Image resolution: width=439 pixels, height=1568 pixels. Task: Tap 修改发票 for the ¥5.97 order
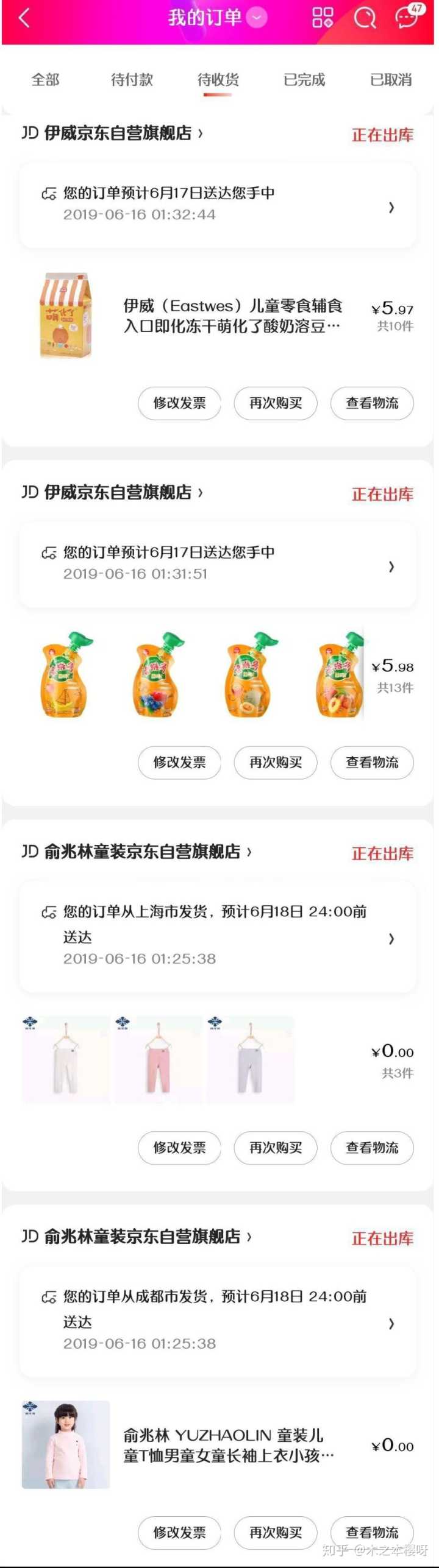(179, 403)
